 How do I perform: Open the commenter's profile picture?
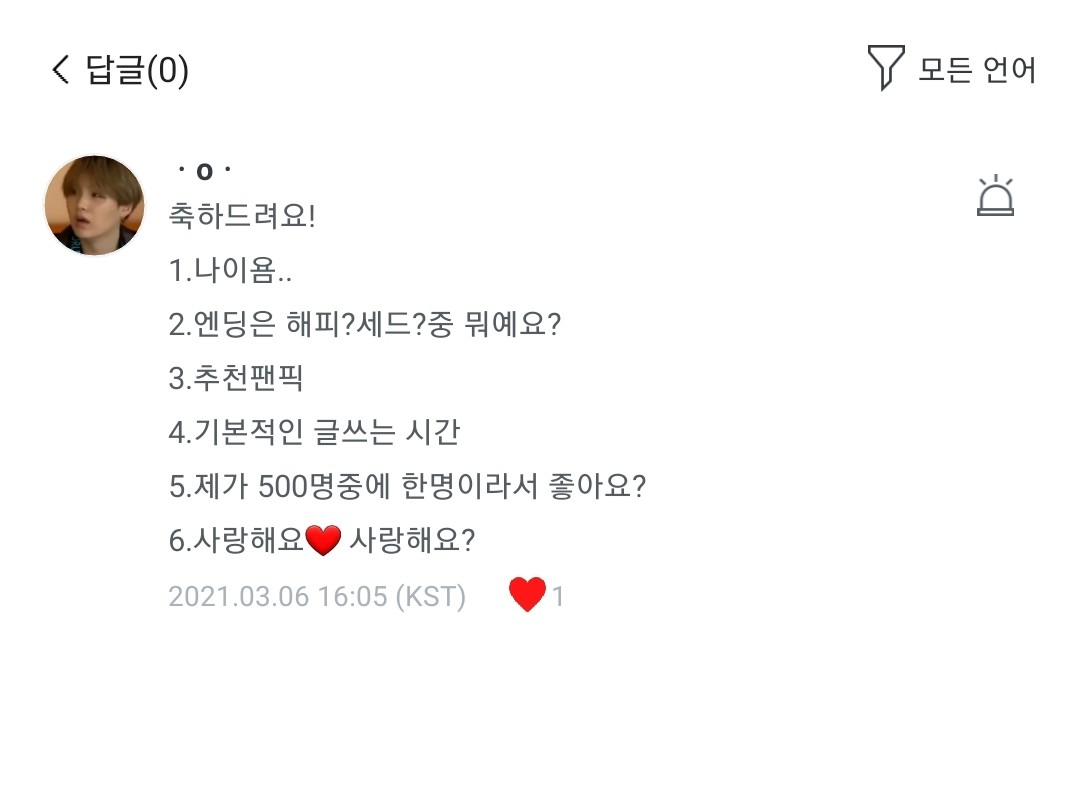(x=94, y=205)
